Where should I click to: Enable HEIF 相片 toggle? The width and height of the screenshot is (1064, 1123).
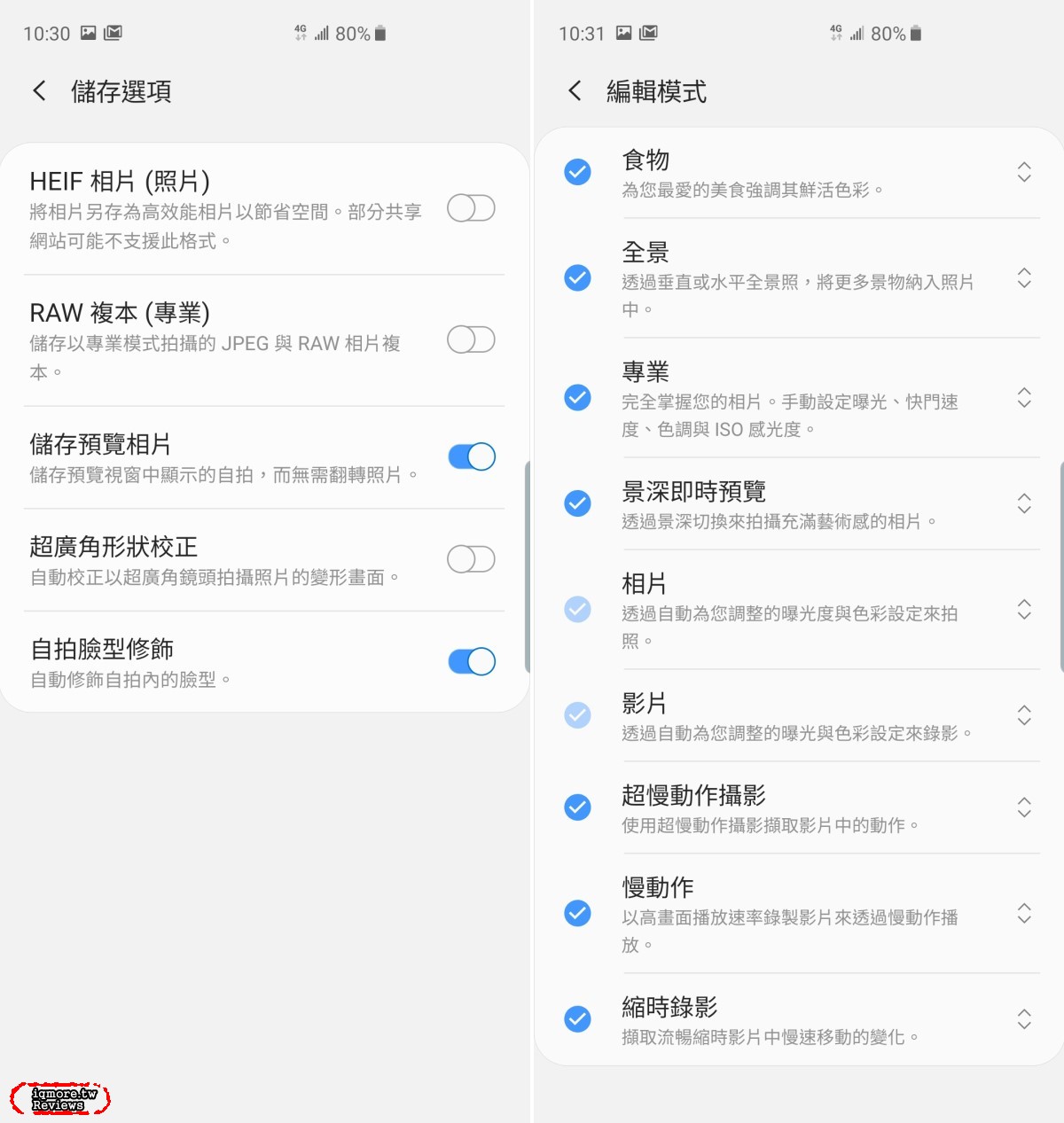pos(471,208)
